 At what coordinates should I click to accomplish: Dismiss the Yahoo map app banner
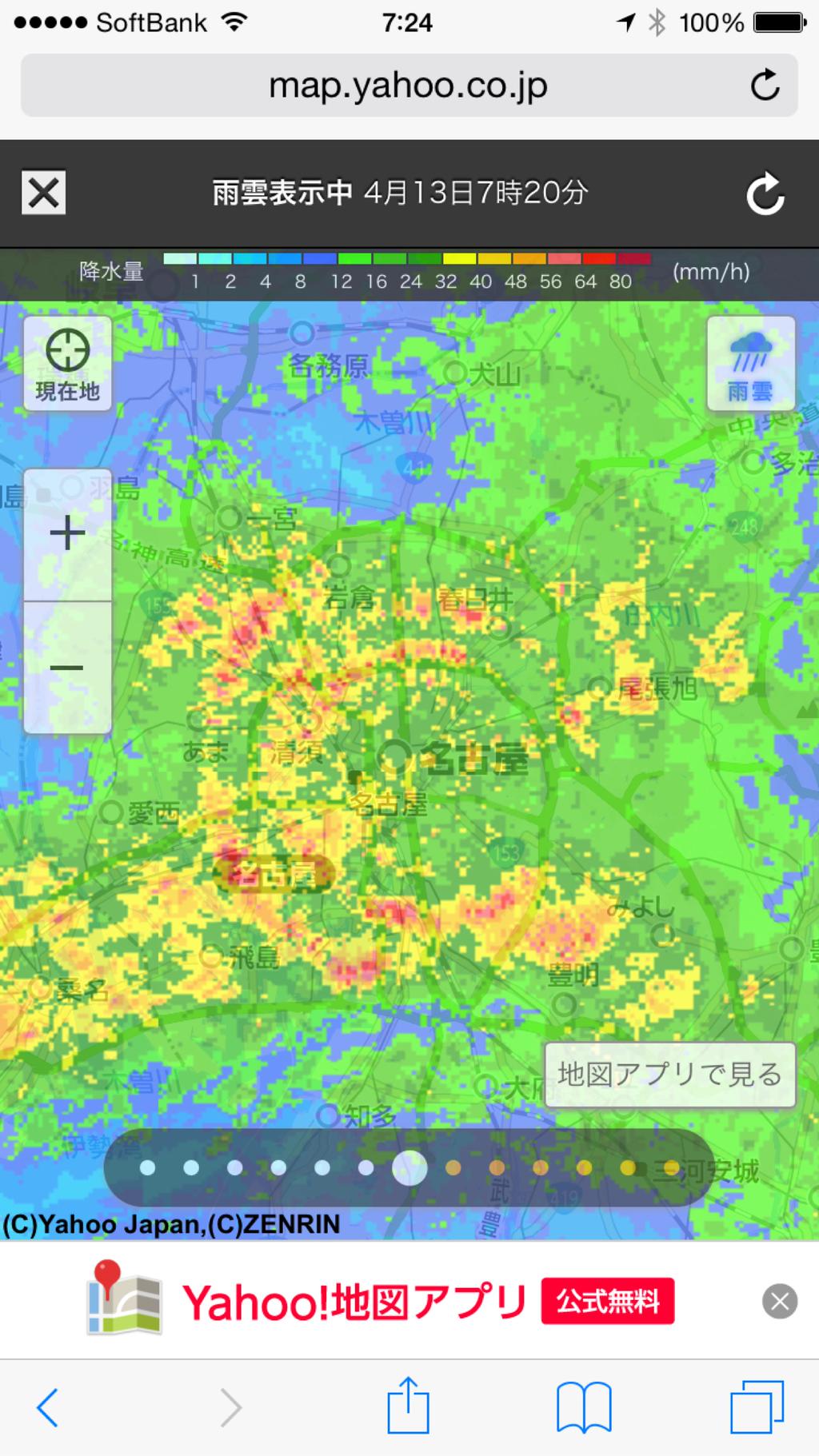780,1302
